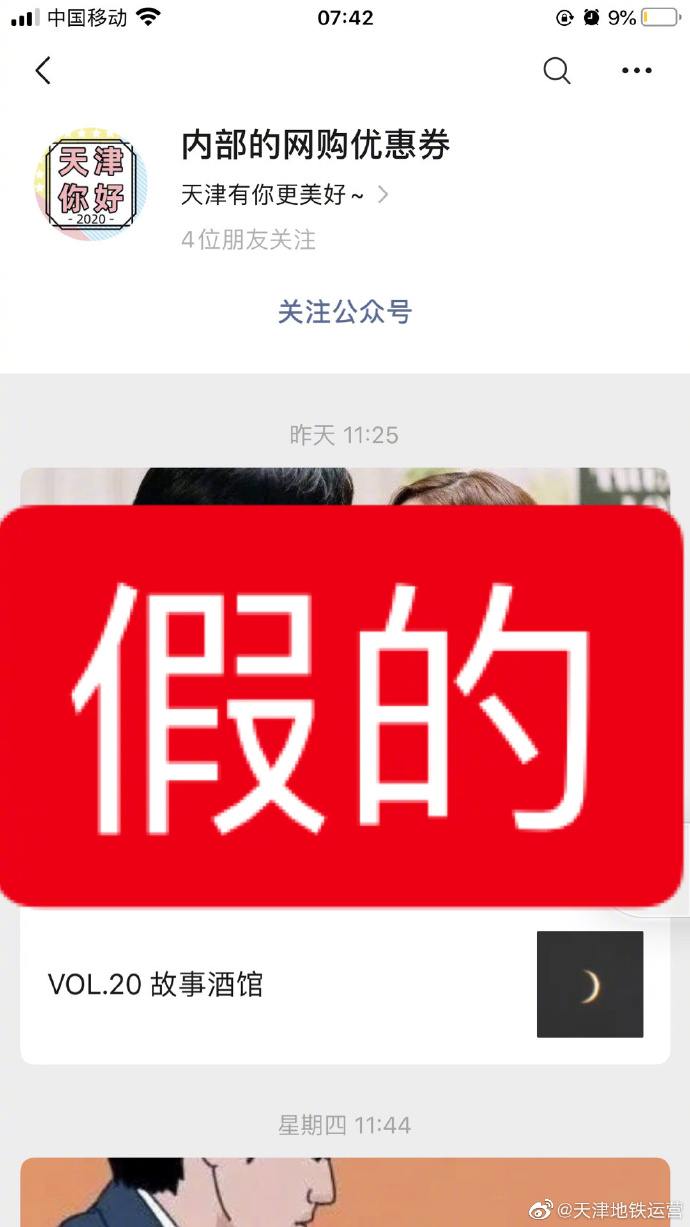Tap 关注公众号 to follow the account
This screenshot has height=1227, width=690.
click(344, 312)
